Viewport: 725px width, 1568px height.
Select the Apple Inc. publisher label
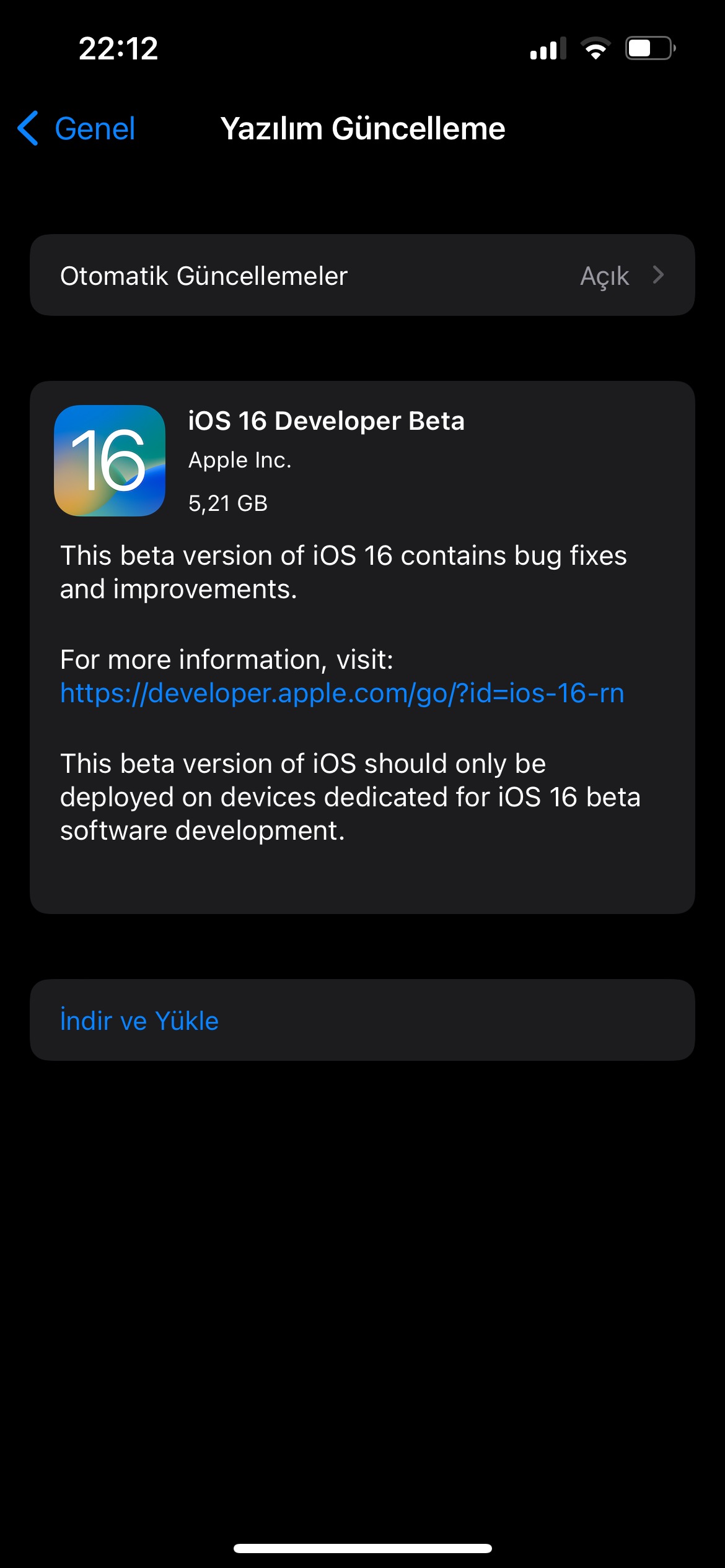240,460
